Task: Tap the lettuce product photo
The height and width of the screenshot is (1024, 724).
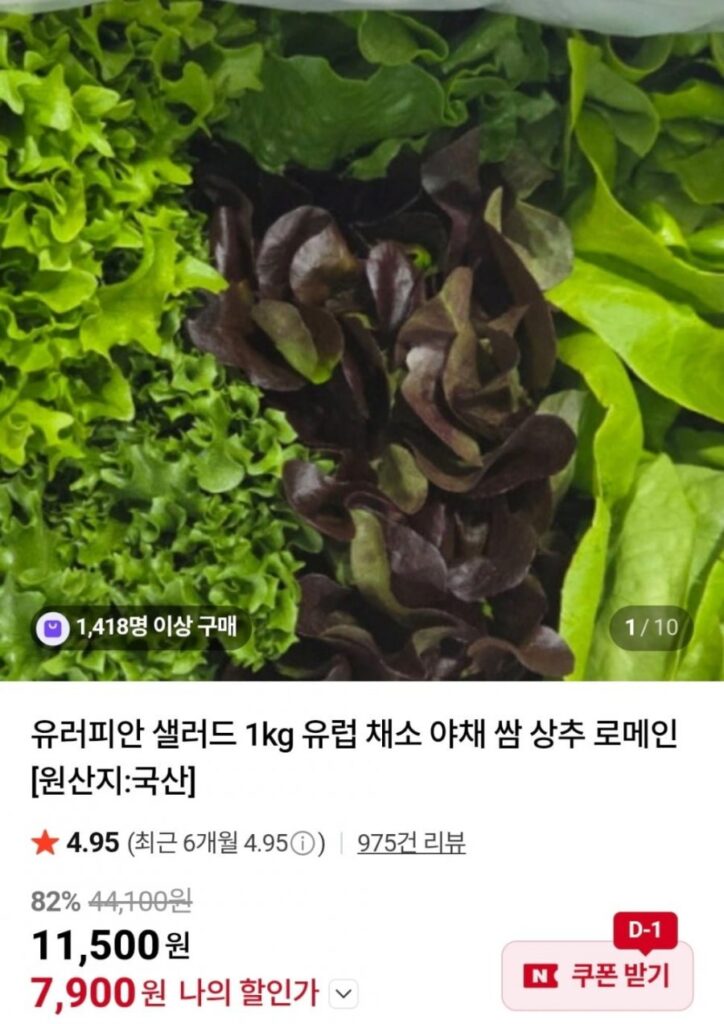Action: (362, 340)
